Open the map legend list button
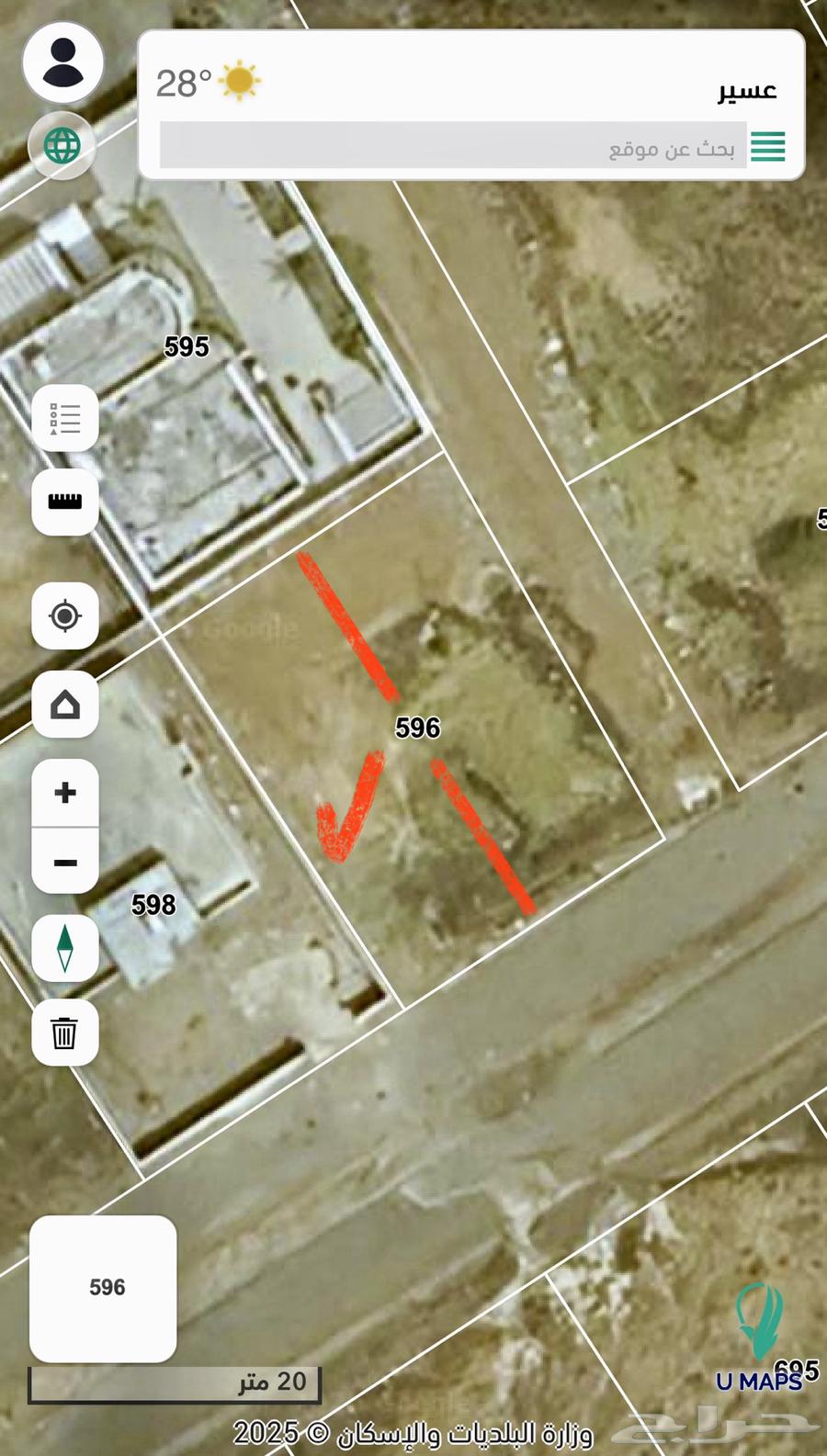Image resolution: width=827 pixels, height=1456 pixels. [x=65, y=419]
